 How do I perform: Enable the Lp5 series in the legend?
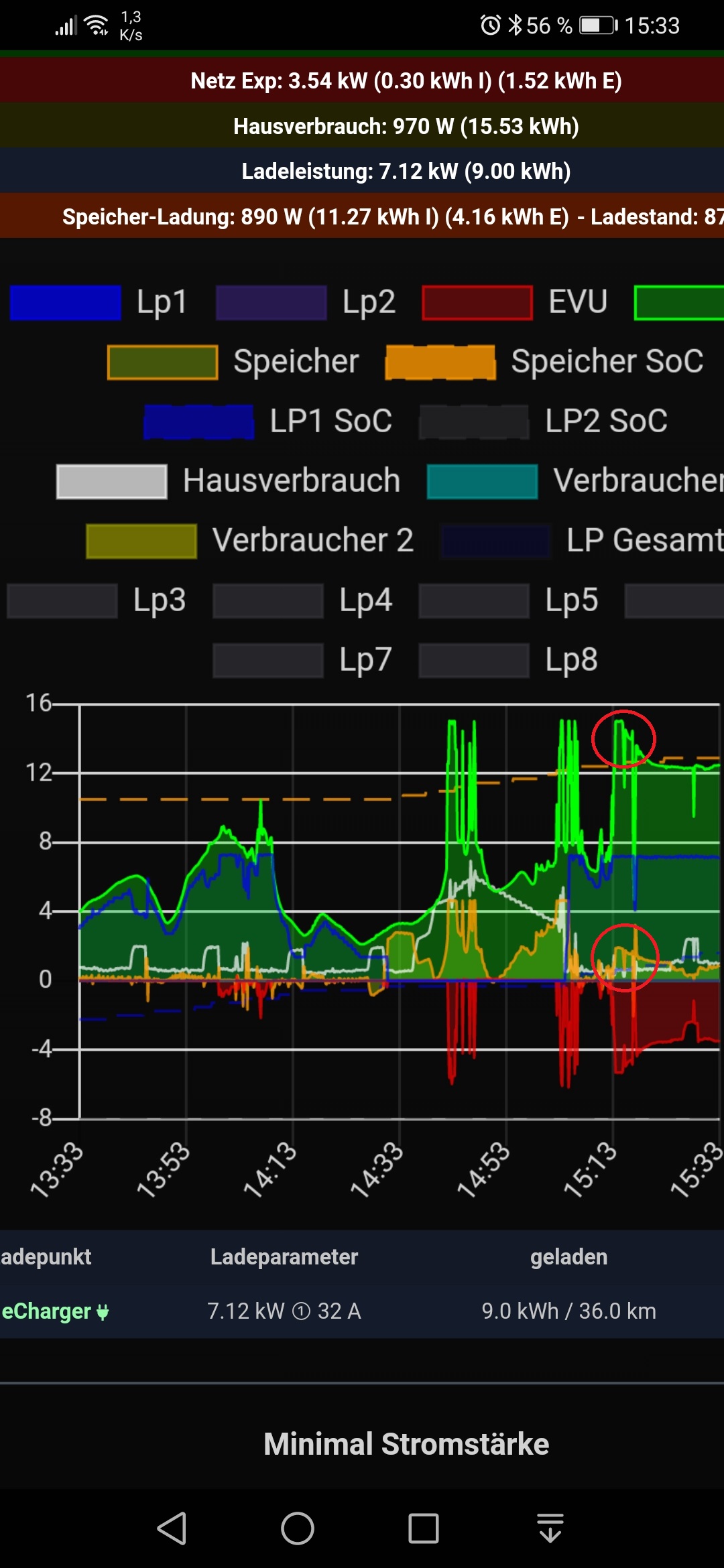click(x=509, y=600)
